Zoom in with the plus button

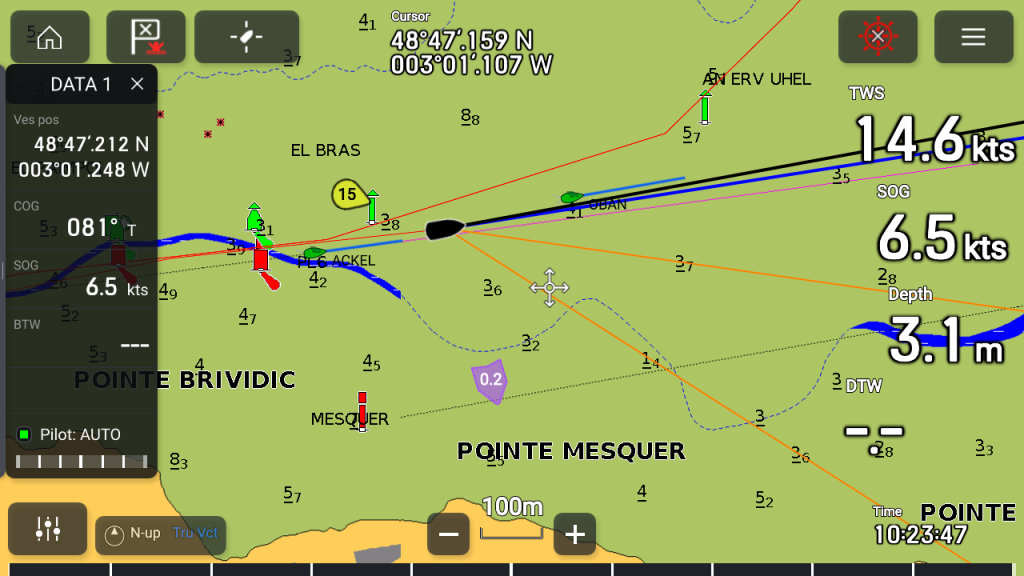[575, 534]
